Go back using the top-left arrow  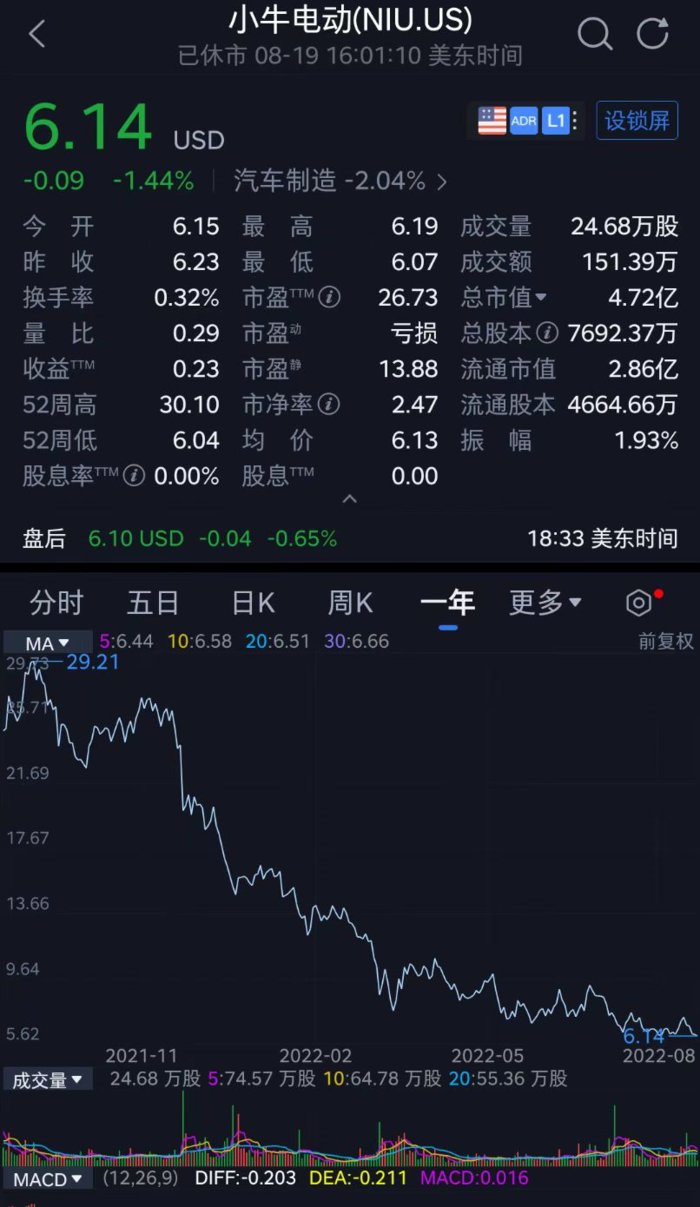[37, 34]
